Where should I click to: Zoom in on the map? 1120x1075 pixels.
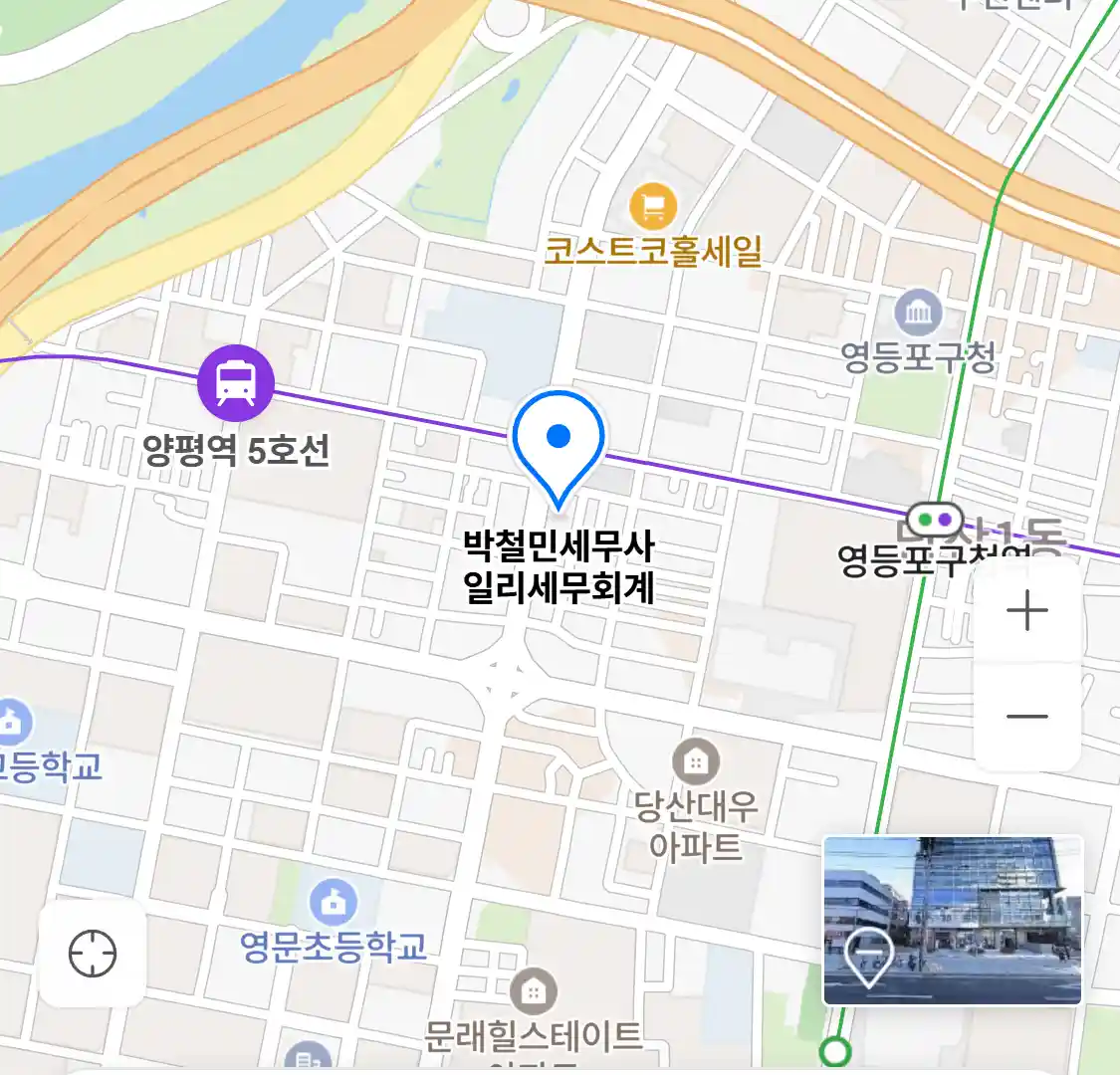[x=1026, y=610]
